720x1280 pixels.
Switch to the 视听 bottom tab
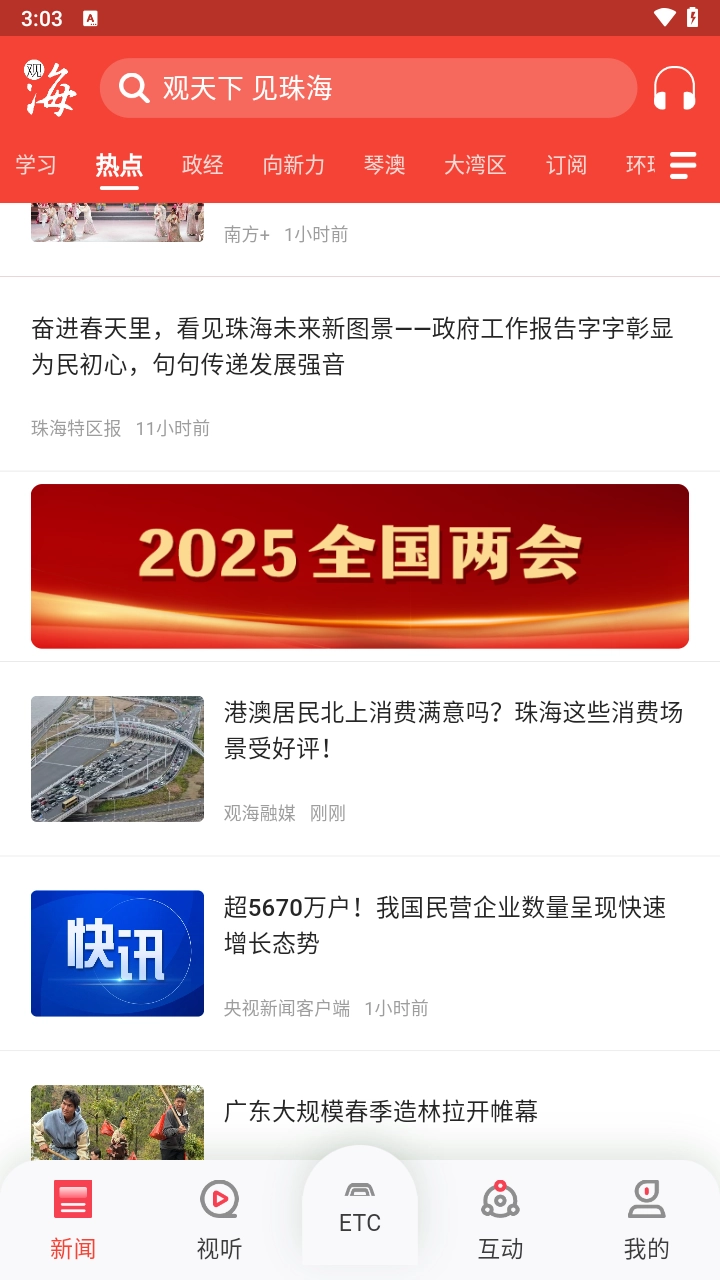point(219,1218)
